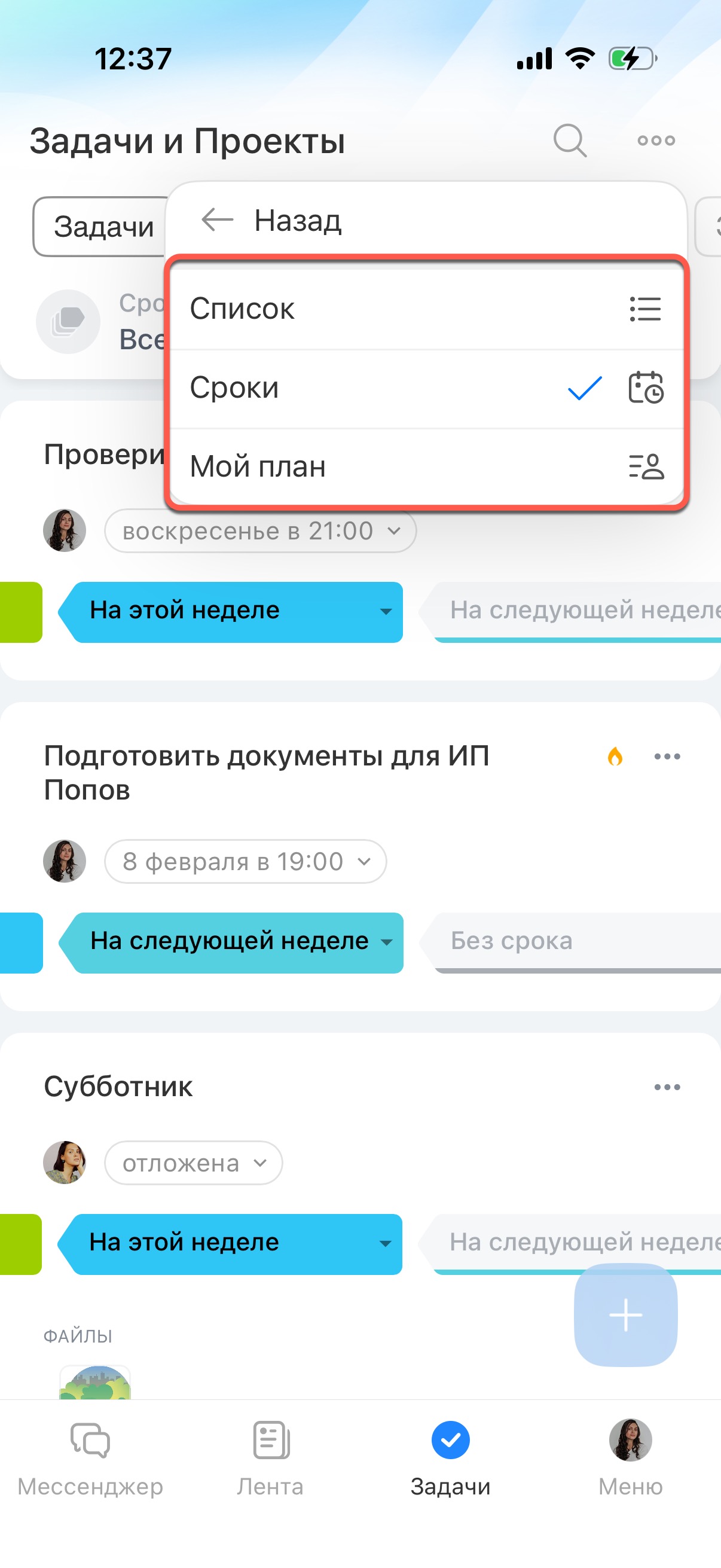
Task: Select the Список view option
Action: [x=426, y=309]
